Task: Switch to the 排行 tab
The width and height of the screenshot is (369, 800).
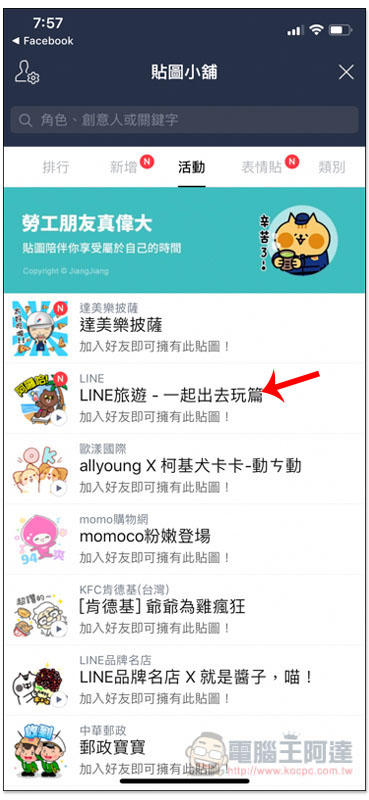Action: click(x=56, y=167)
